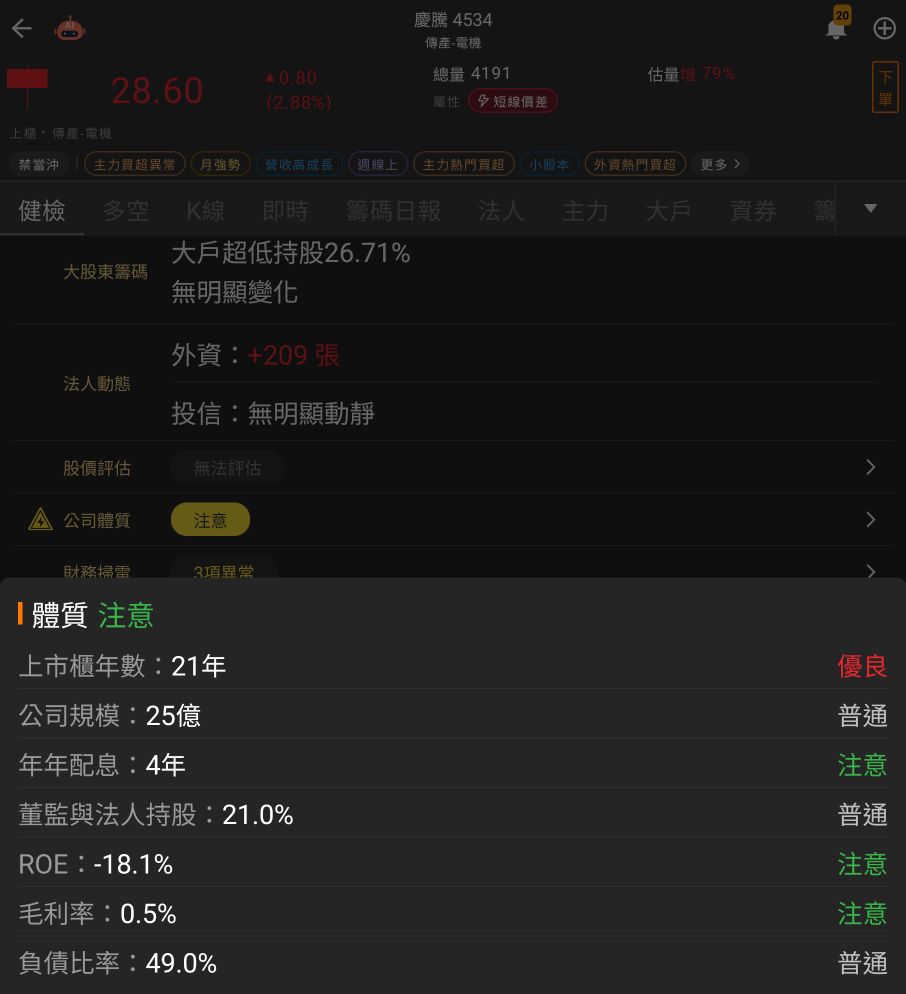This screenshot has width=906, height=994.
Task: Expand the tab list dropdown arrow
Action: tap(870, 208)
